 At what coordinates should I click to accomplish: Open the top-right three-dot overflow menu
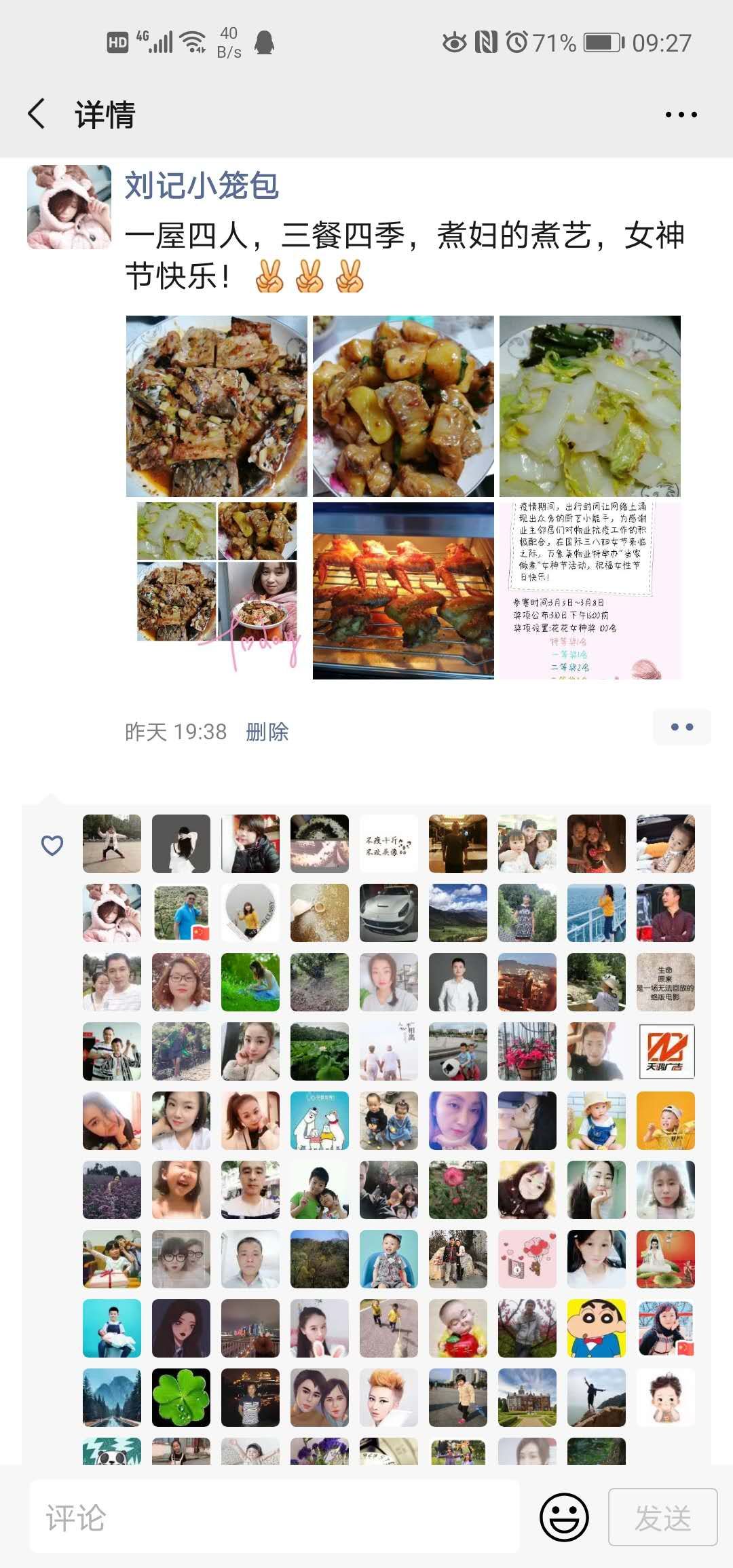coord(681,114)
